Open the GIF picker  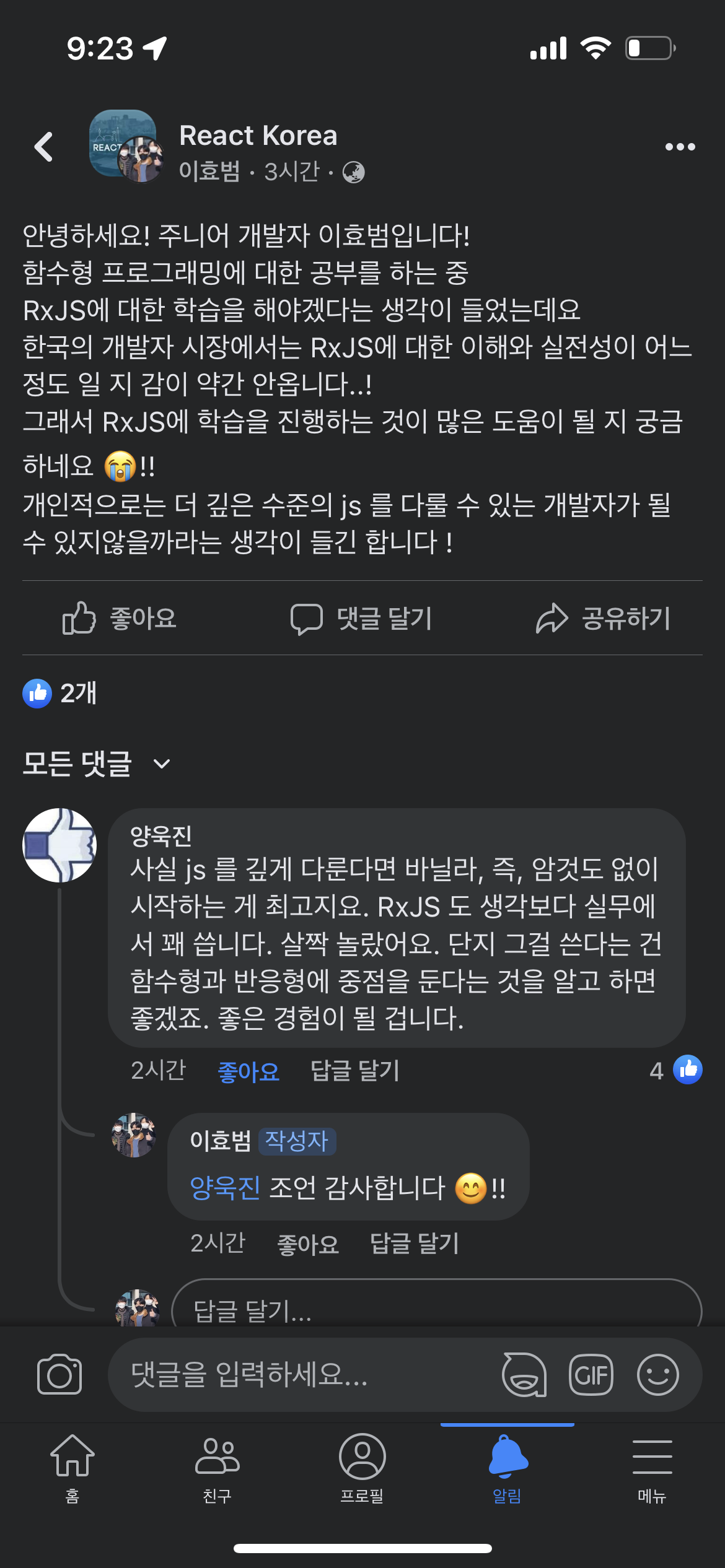591,1375
